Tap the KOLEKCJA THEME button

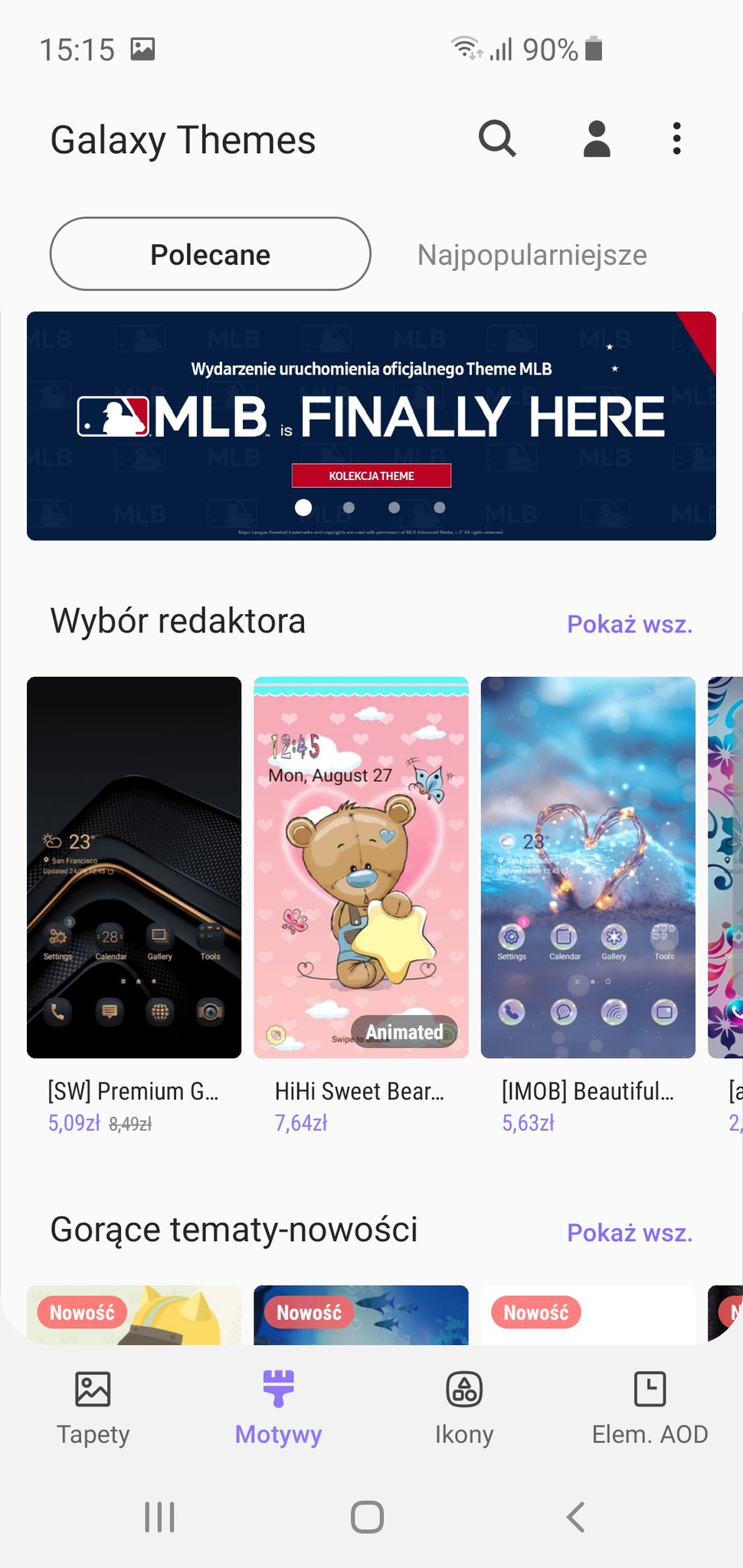pyautogui.click(x=371, y=475)
